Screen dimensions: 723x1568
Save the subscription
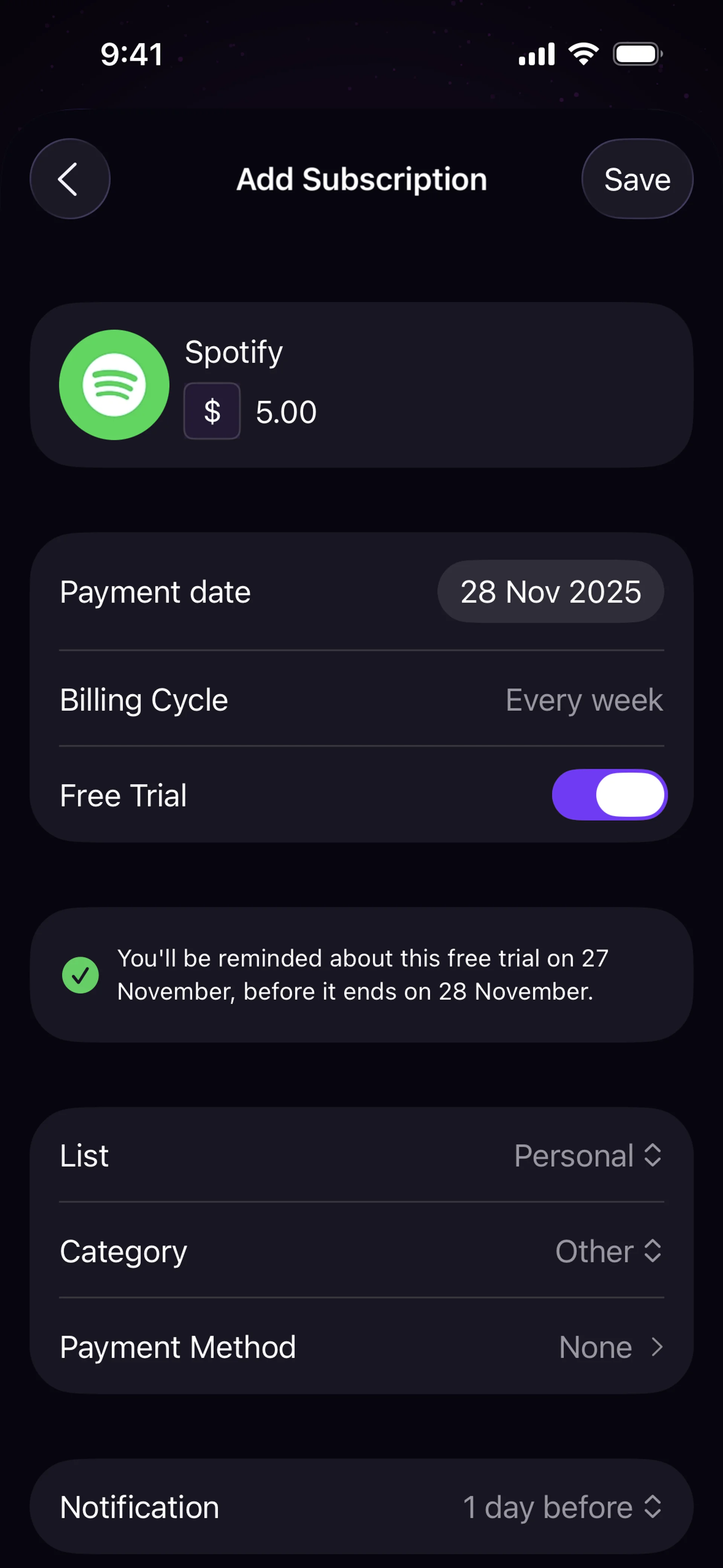(637, 179)
